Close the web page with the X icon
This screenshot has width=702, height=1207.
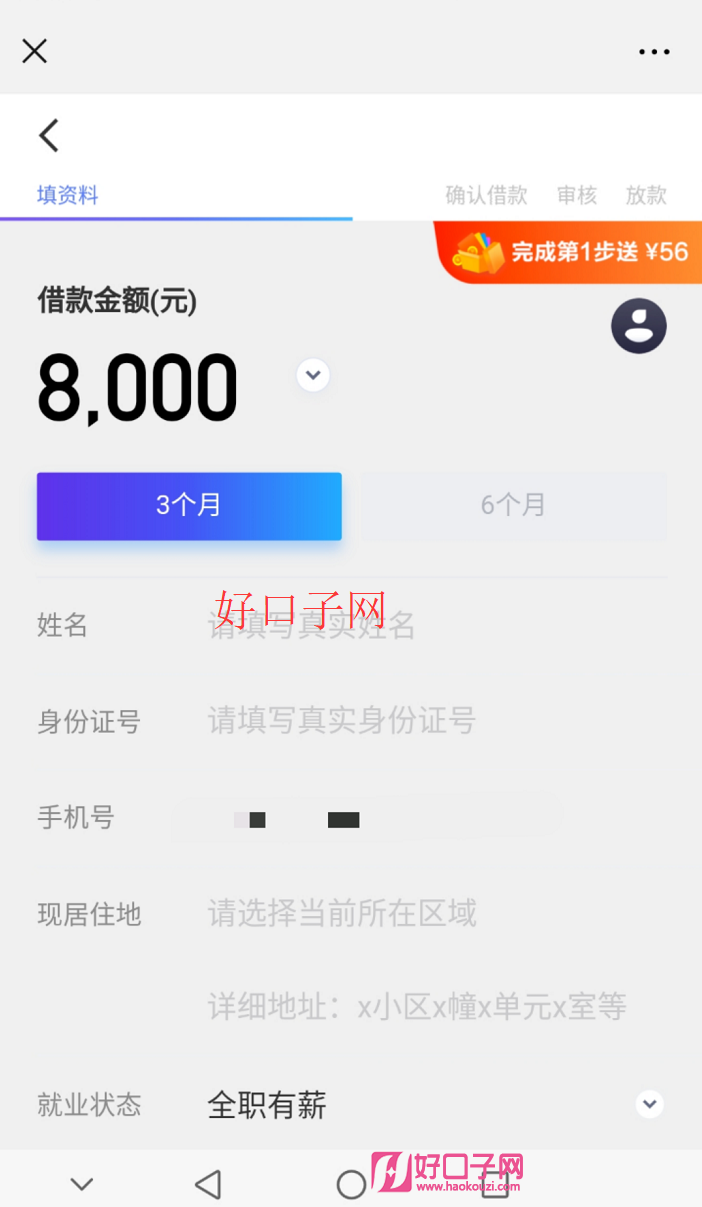tap(35, 51)
